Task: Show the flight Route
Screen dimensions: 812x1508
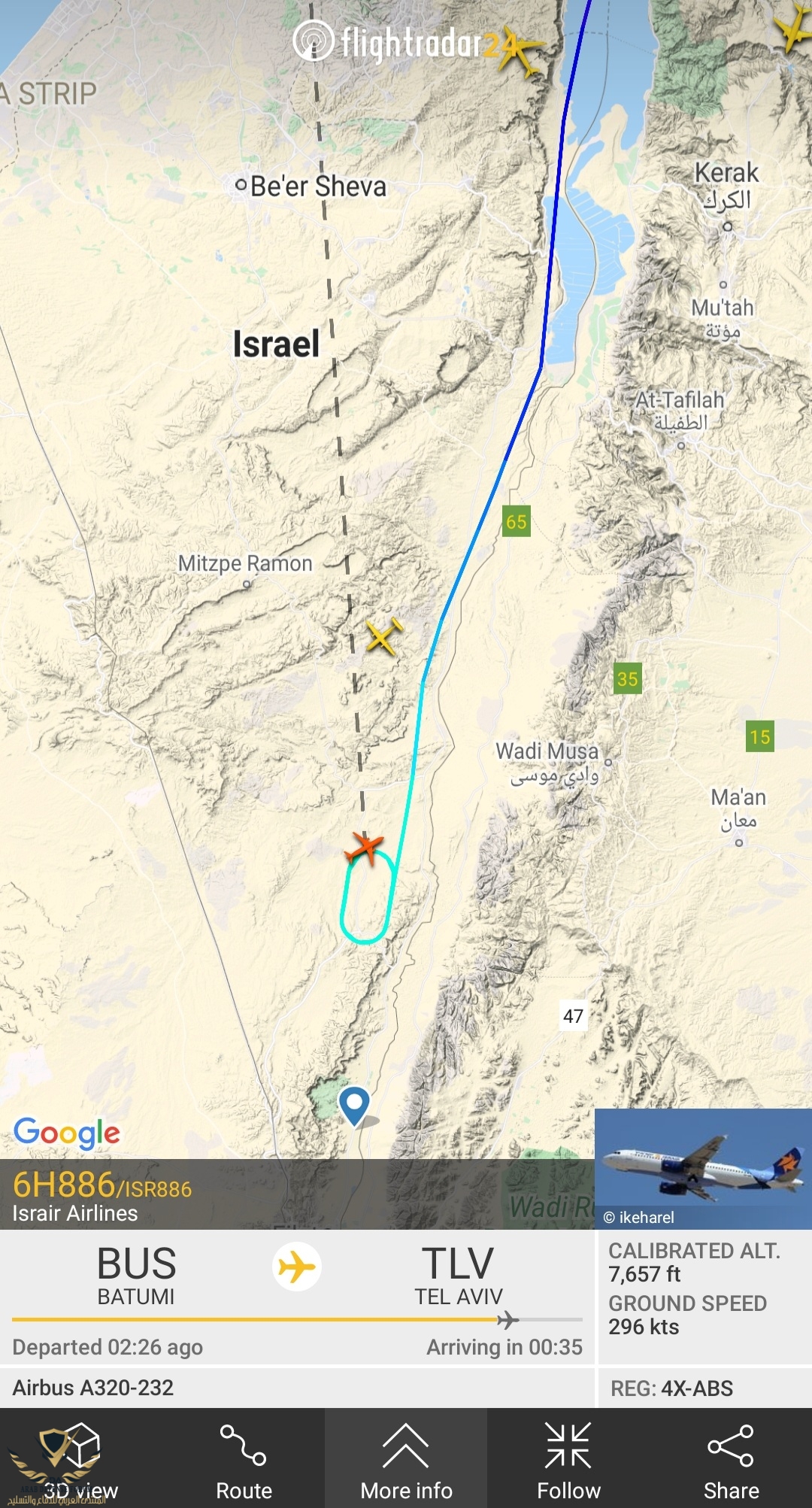Action: [x=244, y=1459]
